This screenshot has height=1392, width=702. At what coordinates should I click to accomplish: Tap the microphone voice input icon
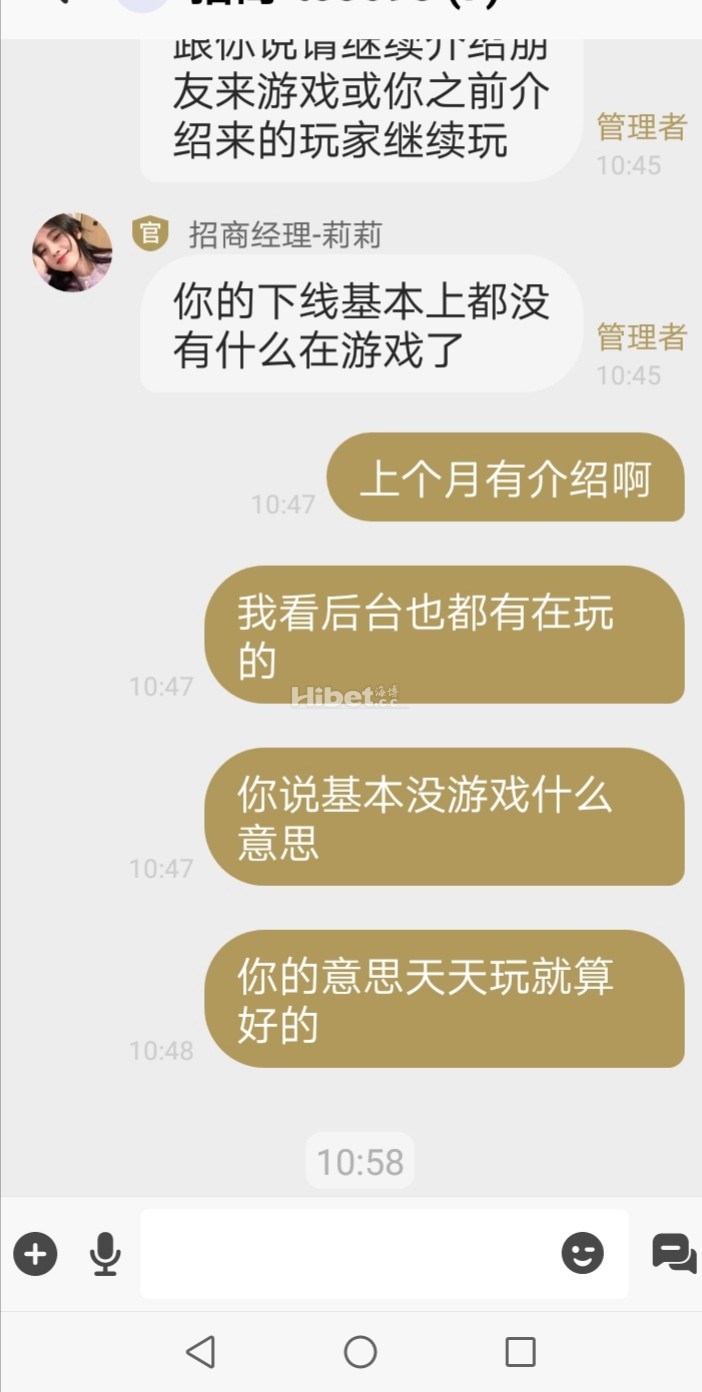[x=105, y=1254]
